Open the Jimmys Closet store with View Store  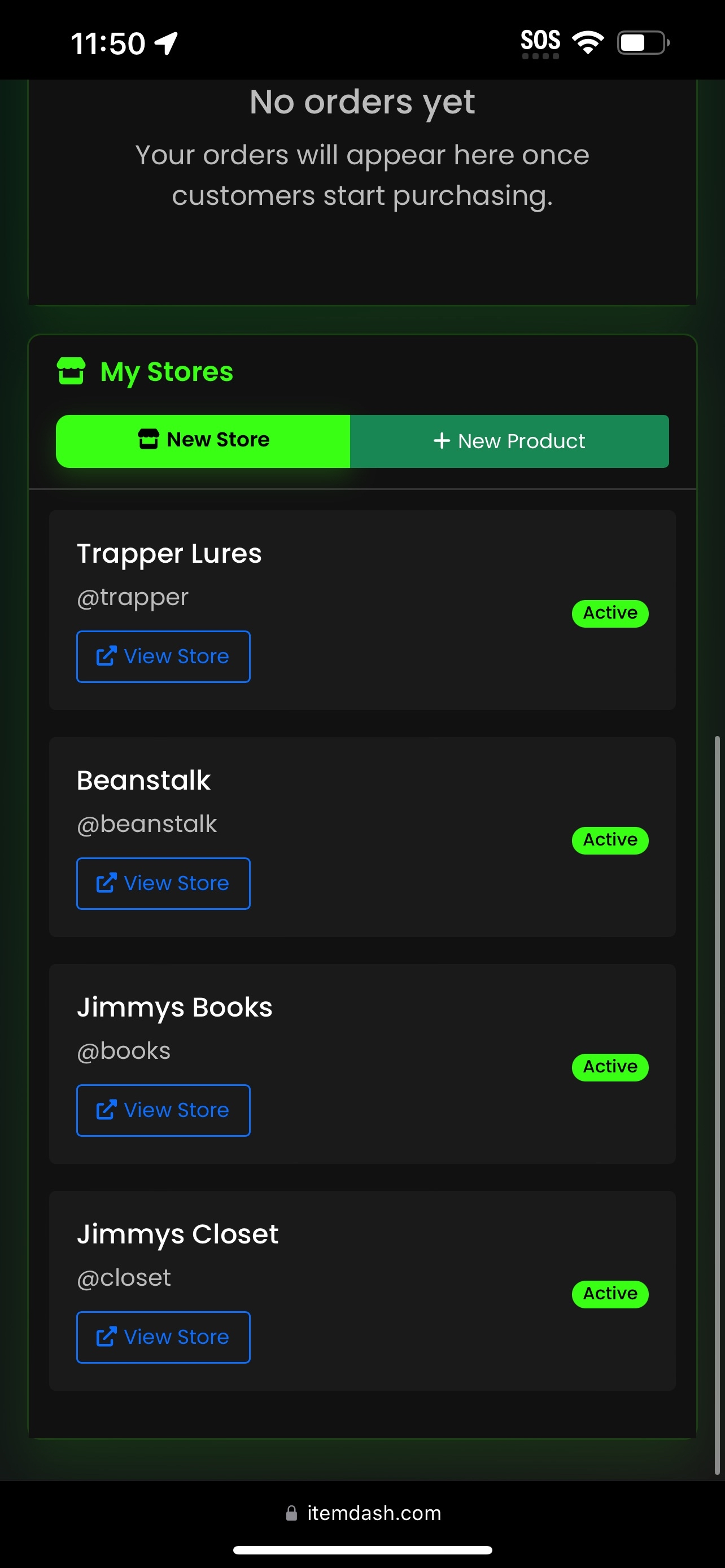tap(163, 1337)
